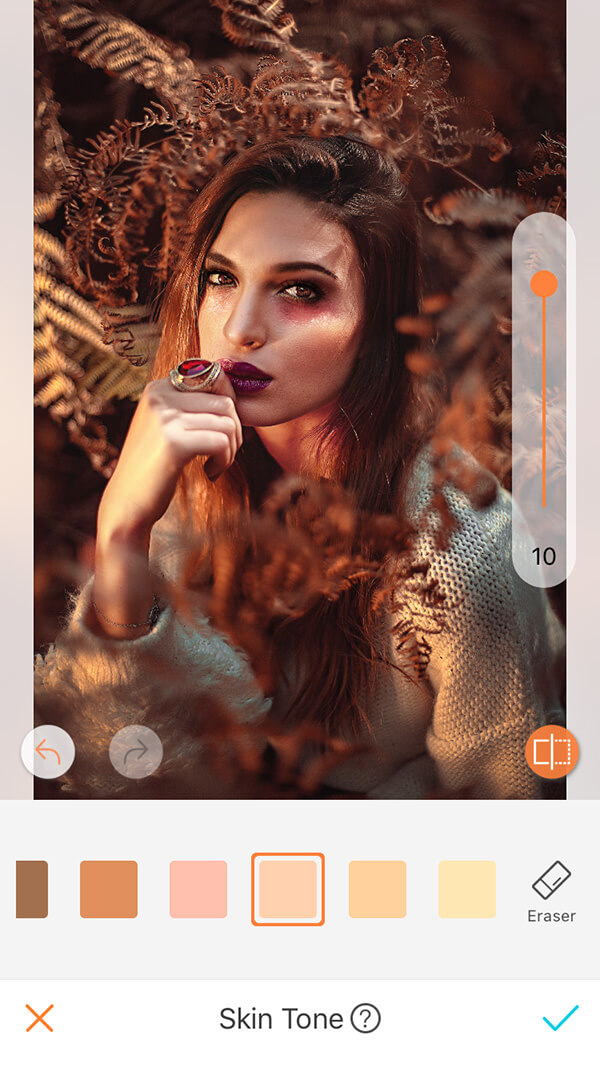Image resolution: width=600 pixels, height=1067 pixels.
Task: Apply the light orange skin tone swatch
Action: point(378,889)
